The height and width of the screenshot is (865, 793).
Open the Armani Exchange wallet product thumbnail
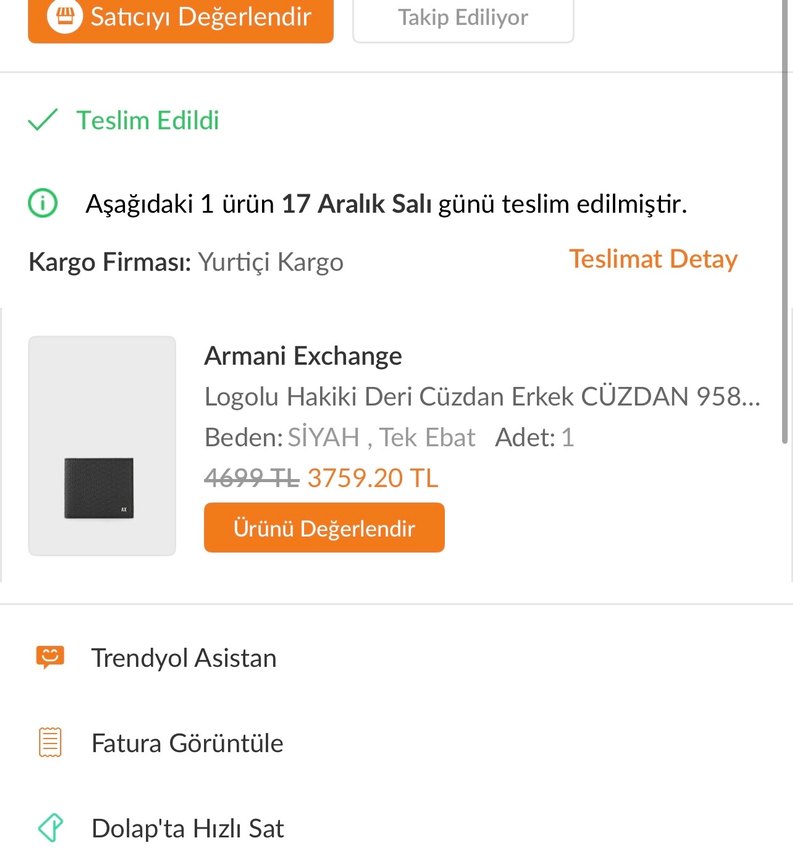click(x=101, y=446)
